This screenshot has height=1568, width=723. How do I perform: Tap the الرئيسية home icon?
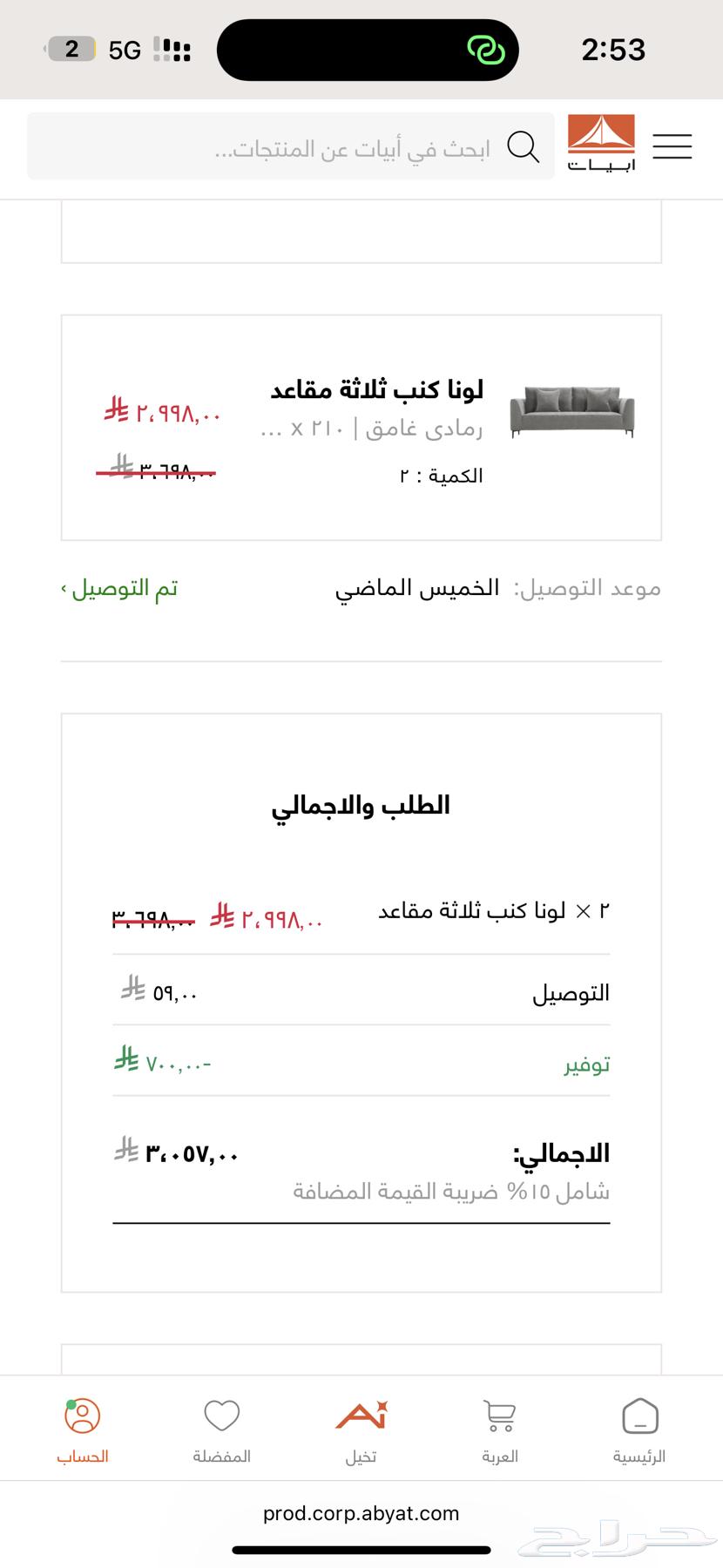pyautogui.click(x=639, y=1413)
